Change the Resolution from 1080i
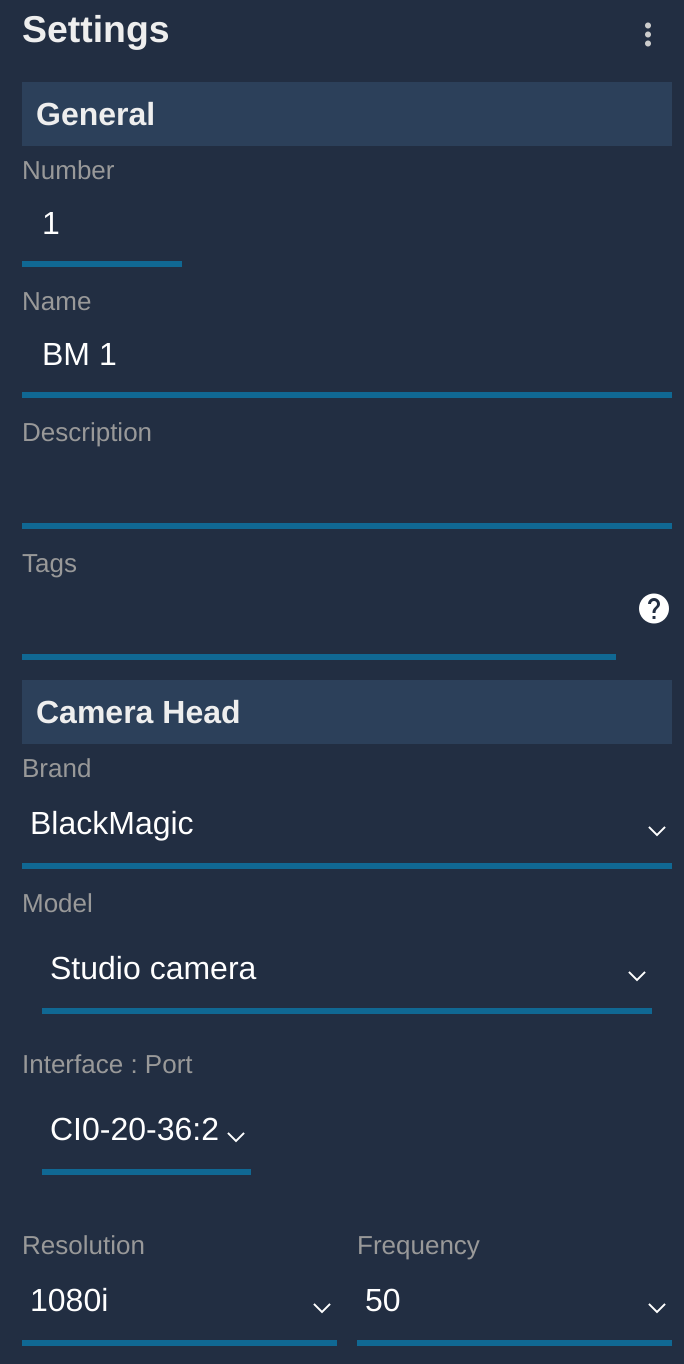Image resolution: width=684 pixels, height=1364 pixels. coord(179,1301)
